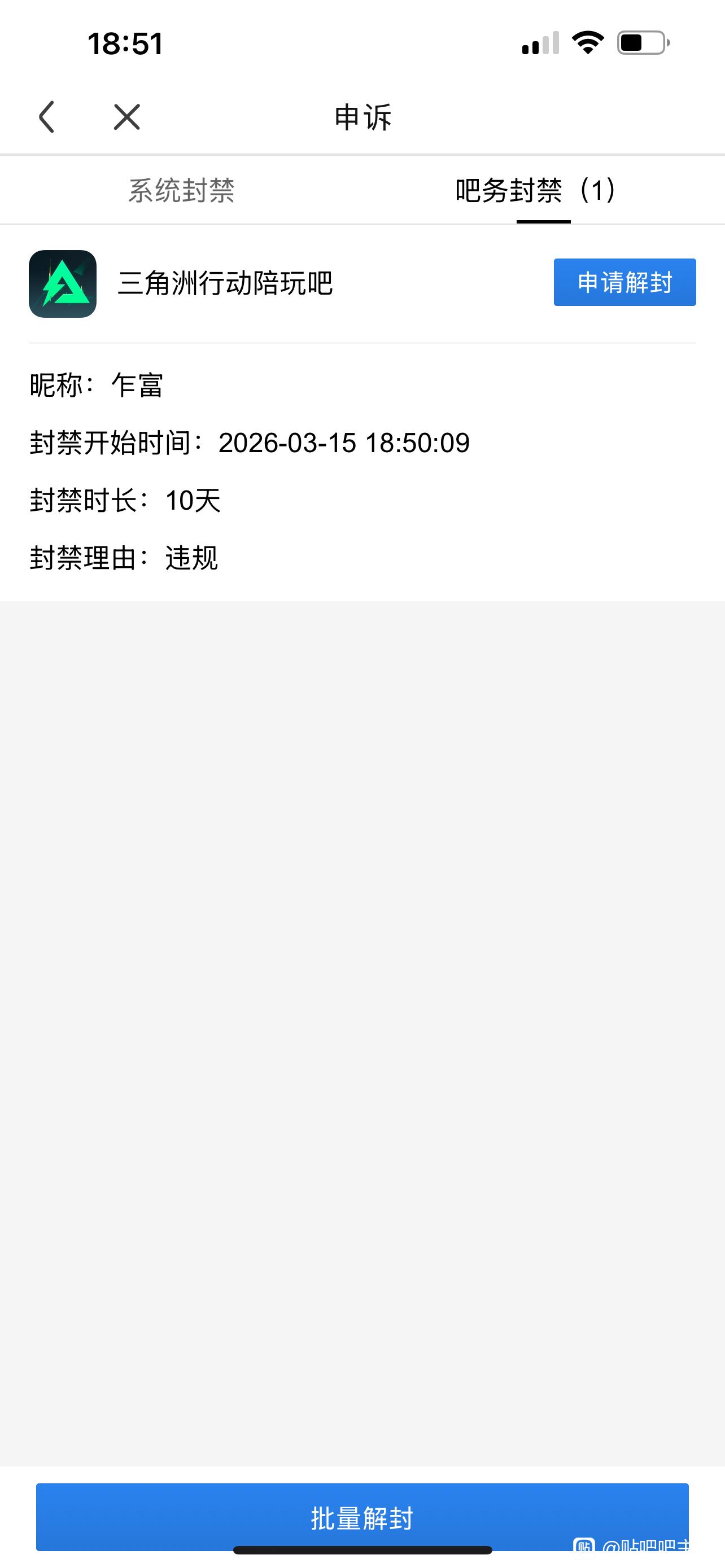Tap the 批量解封 button
This screenshot has height=1568, width=725.
[x=362, y=1516]
